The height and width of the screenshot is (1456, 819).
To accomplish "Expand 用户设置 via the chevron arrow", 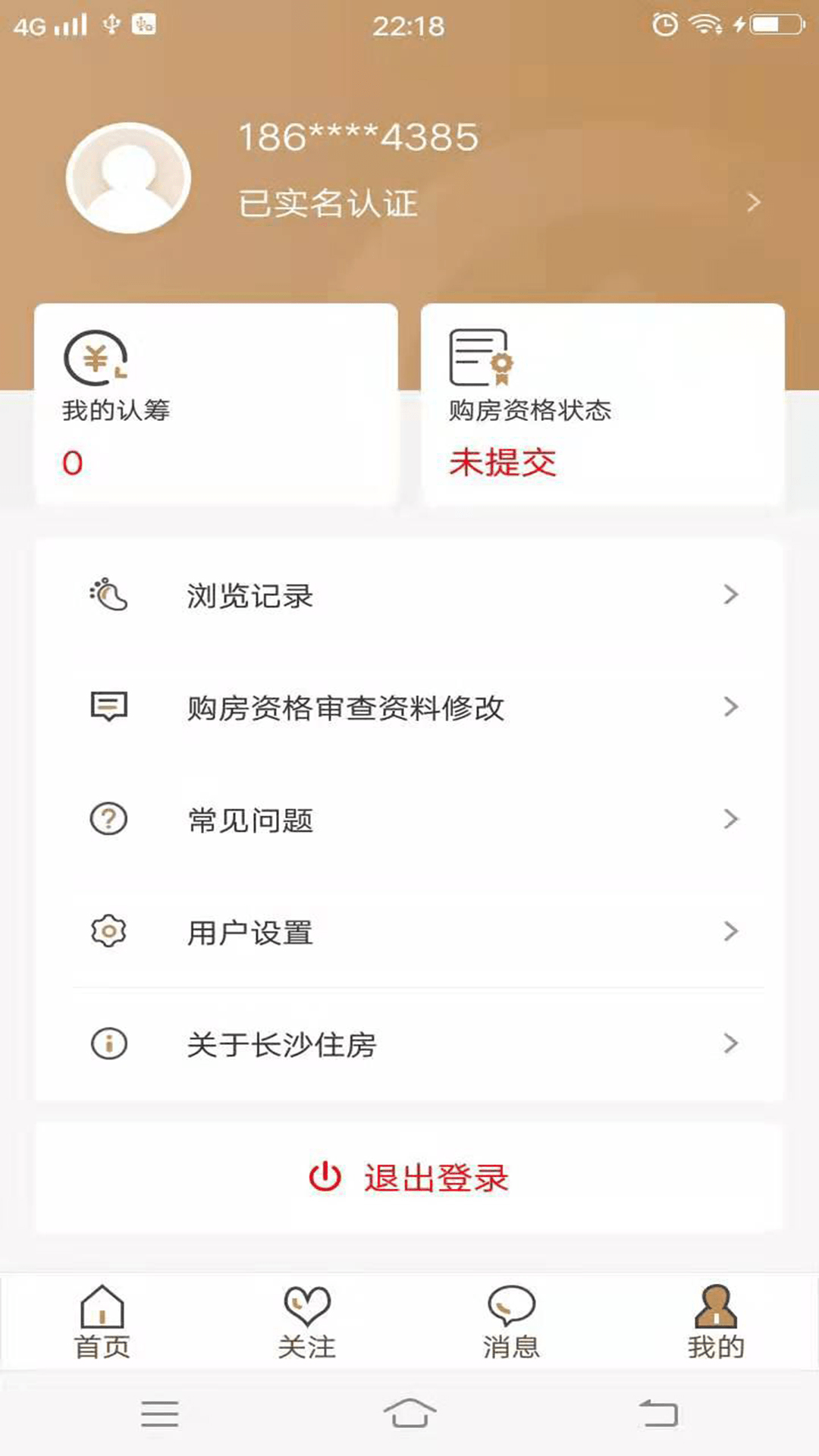I will (x=732, y=931).
